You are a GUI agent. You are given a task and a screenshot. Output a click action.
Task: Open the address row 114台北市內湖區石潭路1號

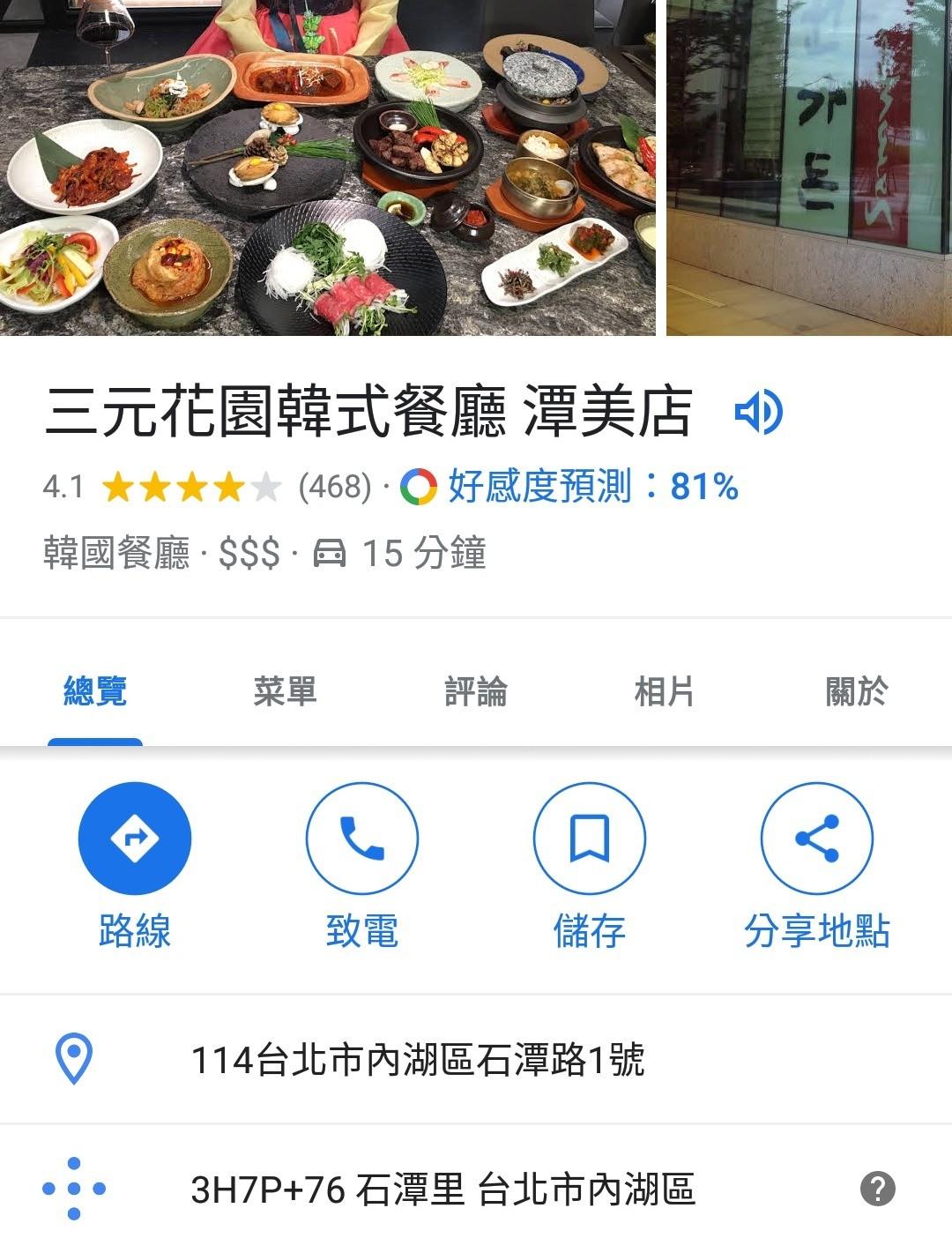tap(418, 1059)
